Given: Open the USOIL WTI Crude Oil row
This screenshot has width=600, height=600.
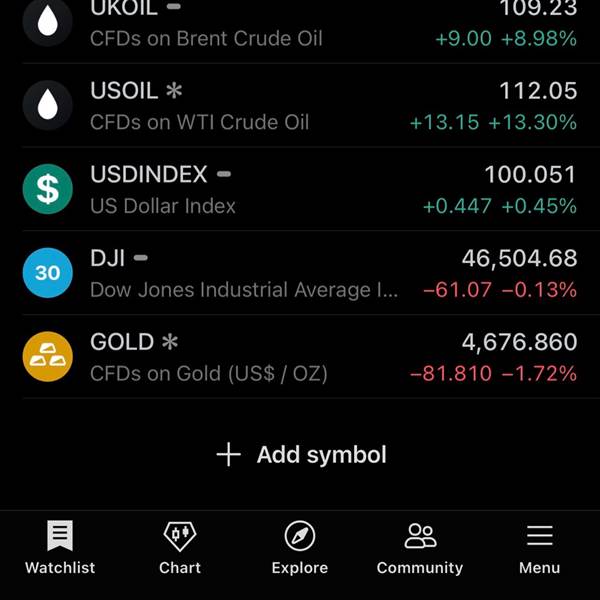Looking at the screenshot, I should [300, 106].
